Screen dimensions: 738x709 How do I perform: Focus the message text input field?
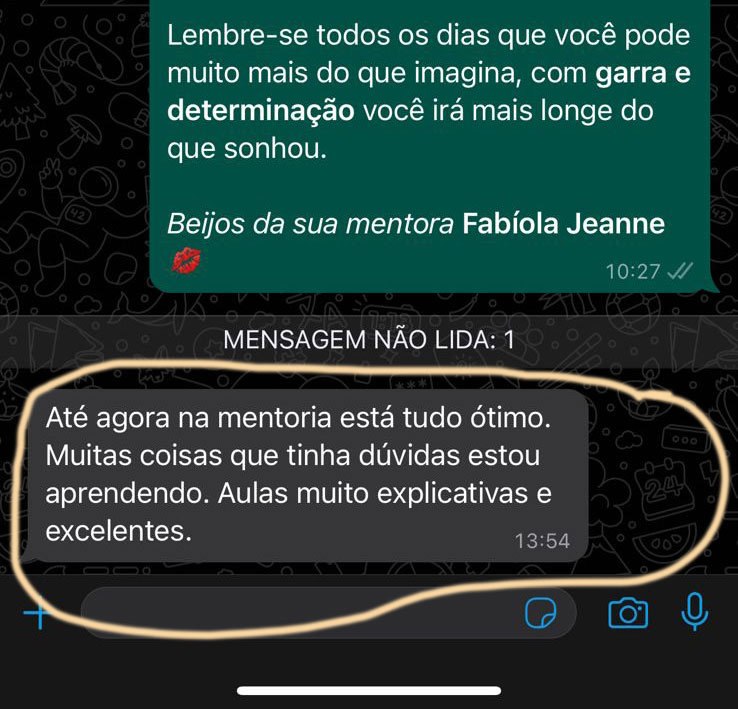300,613
